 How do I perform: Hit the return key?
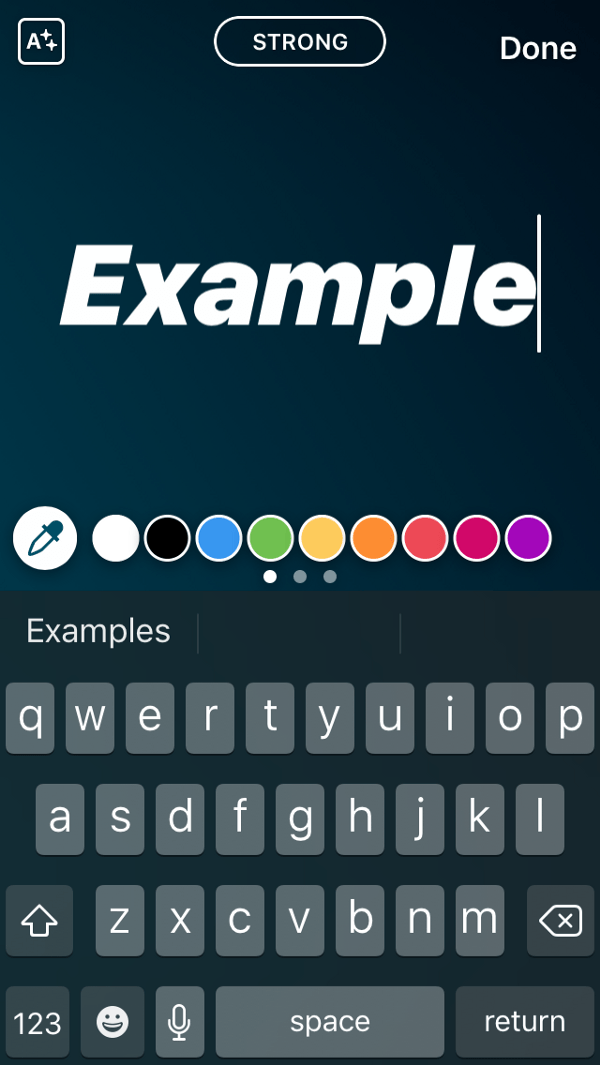click(525, 1021)
